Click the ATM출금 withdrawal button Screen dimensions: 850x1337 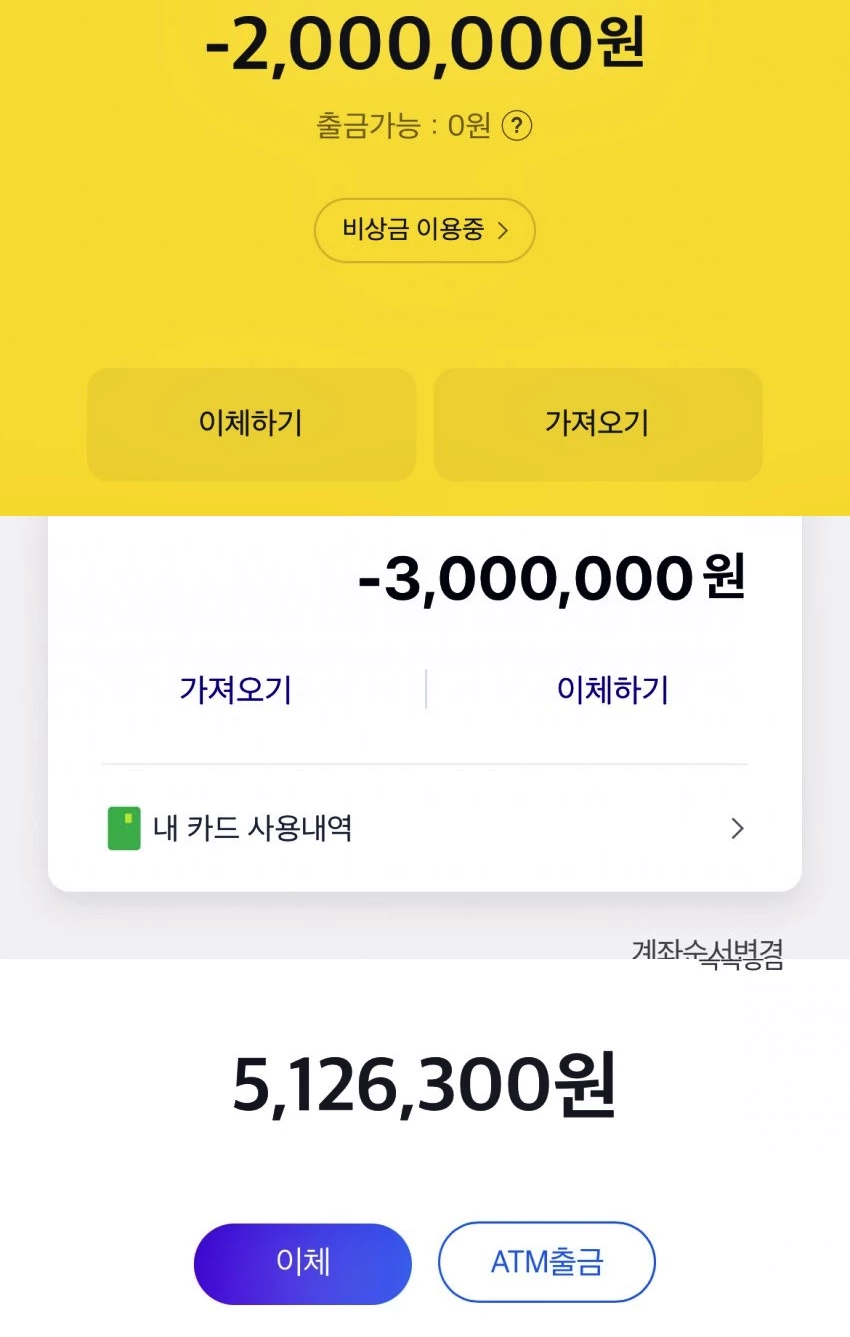pyautogui.click(x=547, y=1262)
